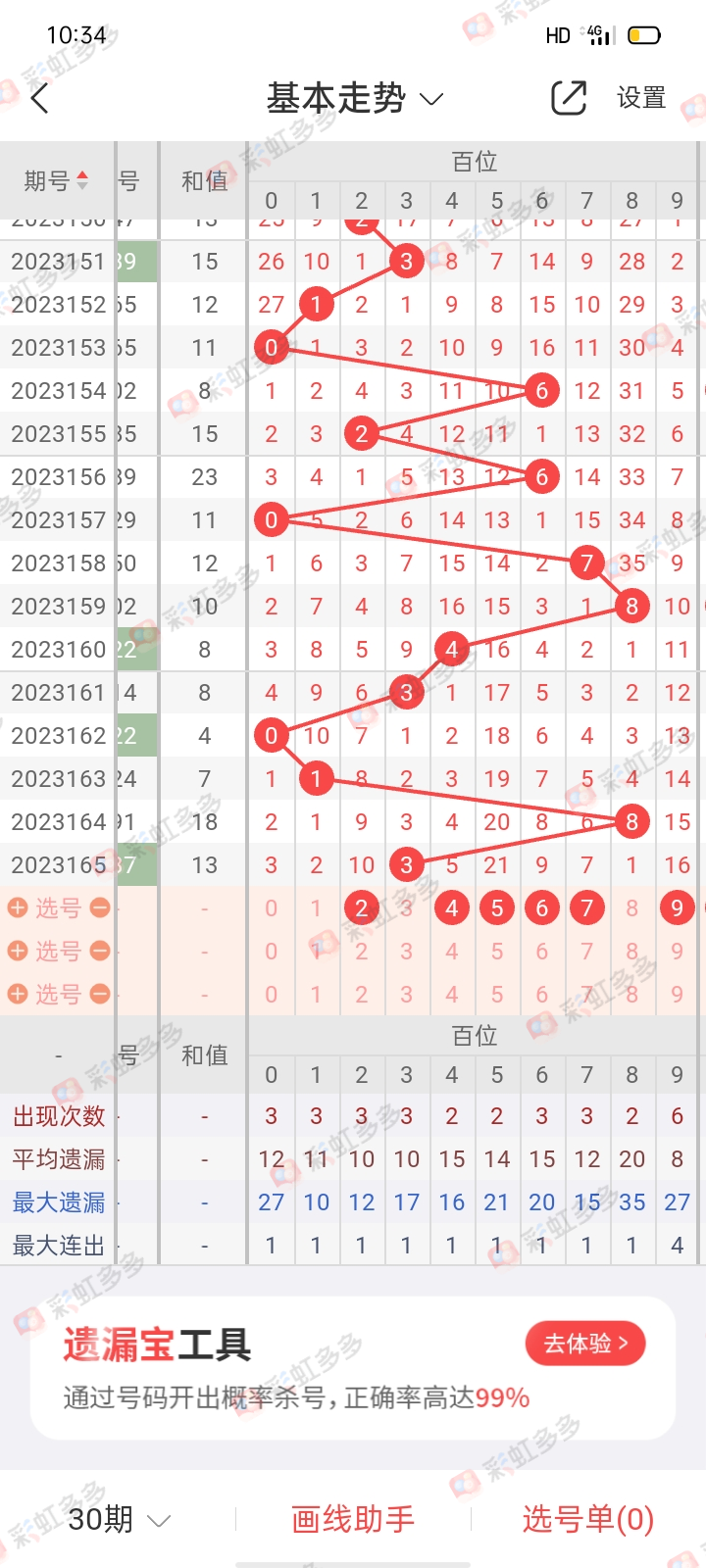This screenshot has width=706, height=1568.
Task: Share this trend chart
Action: (569, 98)
